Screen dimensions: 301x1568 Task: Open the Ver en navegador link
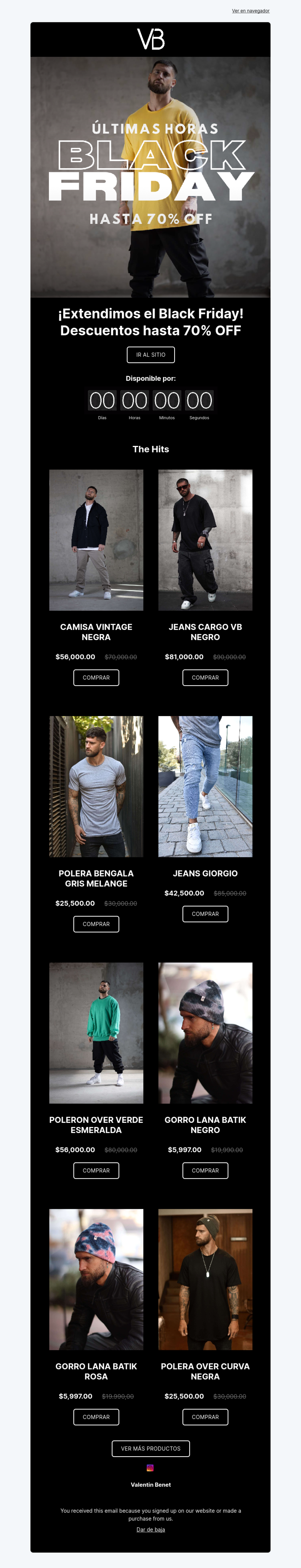point(250,10)
